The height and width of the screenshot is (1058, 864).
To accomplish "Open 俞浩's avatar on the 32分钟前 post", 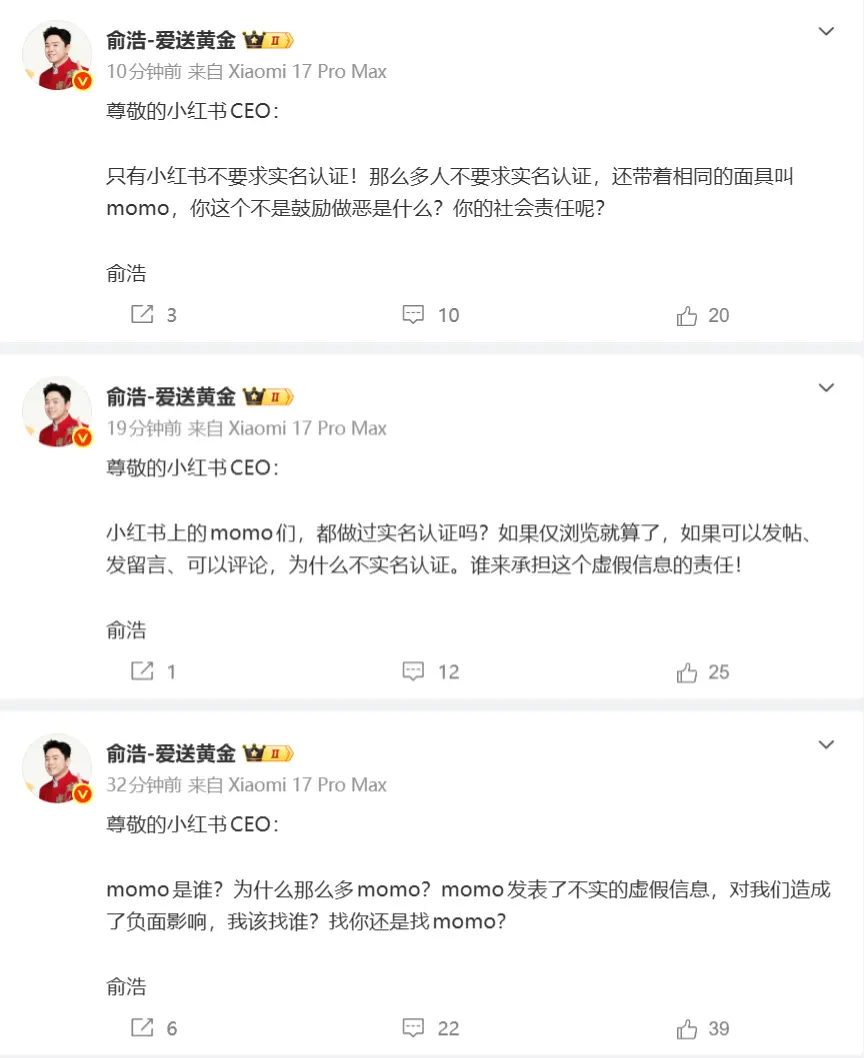I will click(58, 769).
